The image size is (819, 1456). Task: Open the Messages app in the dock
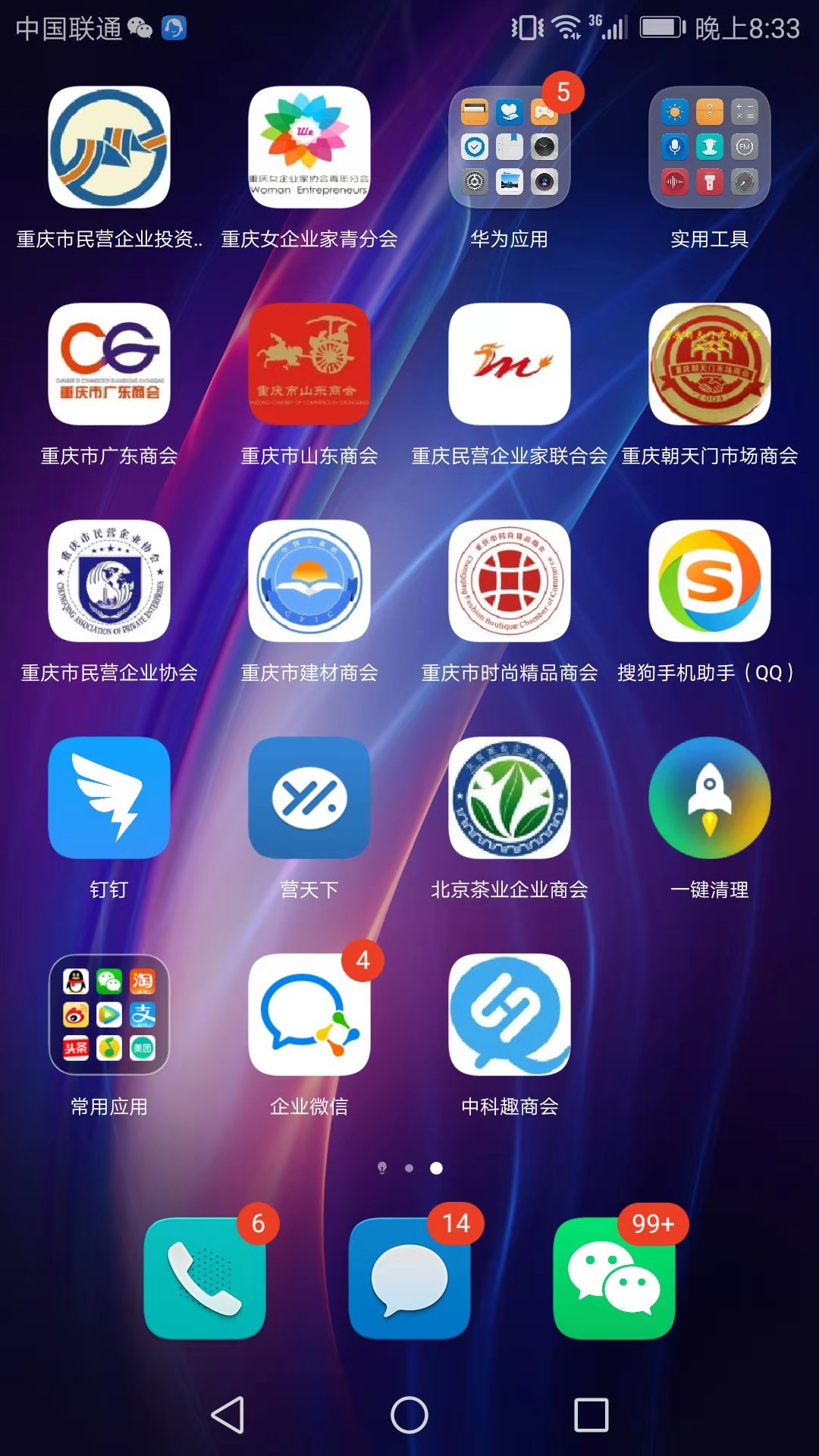click(x=409, y=1279)
